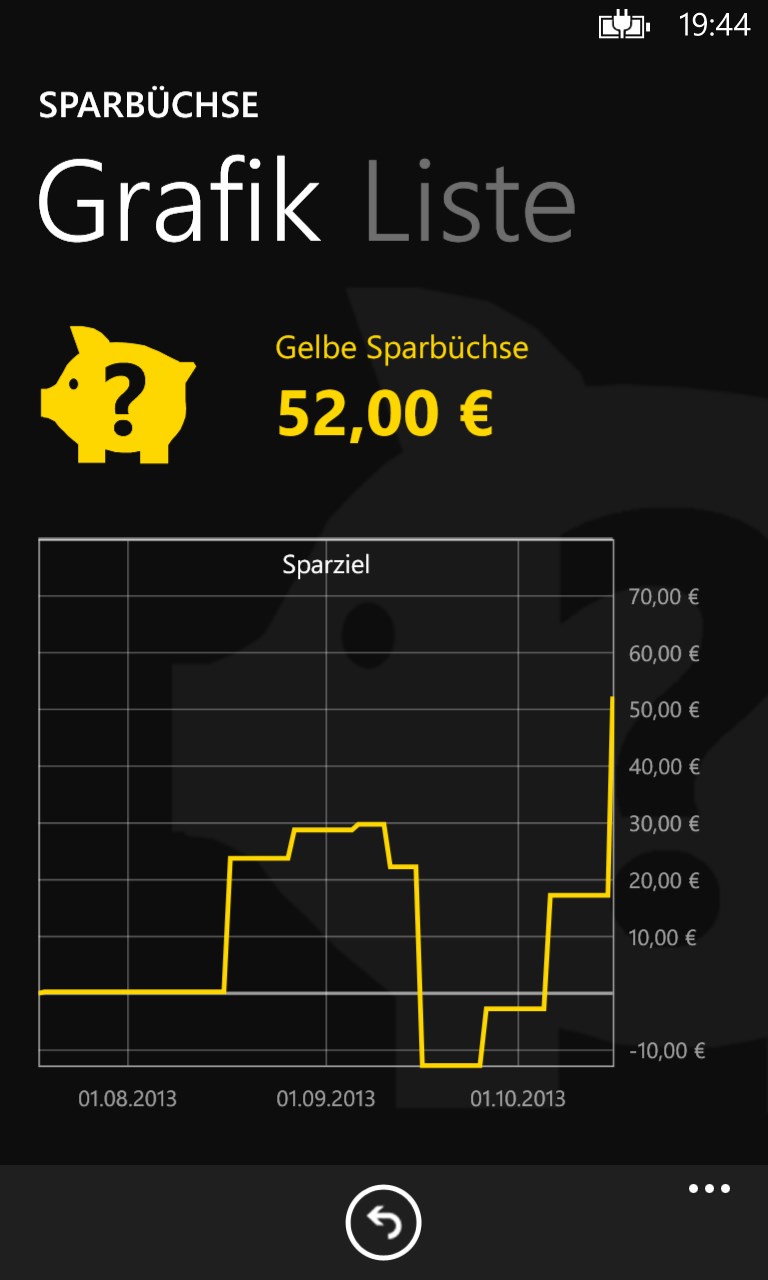Open more options via the ellipsis icon
The image size is (768, 1280).
coord(708,1188)
